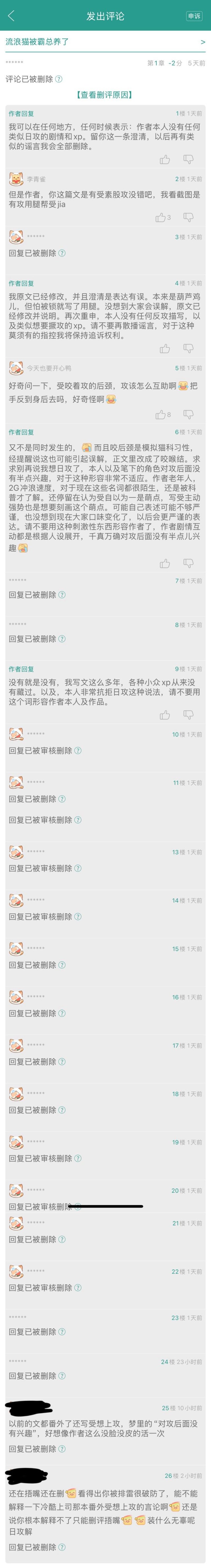The image size is (211, 1568).
Task: Open the novel 流浪猫被霸总养了
Action: (105, 41)
